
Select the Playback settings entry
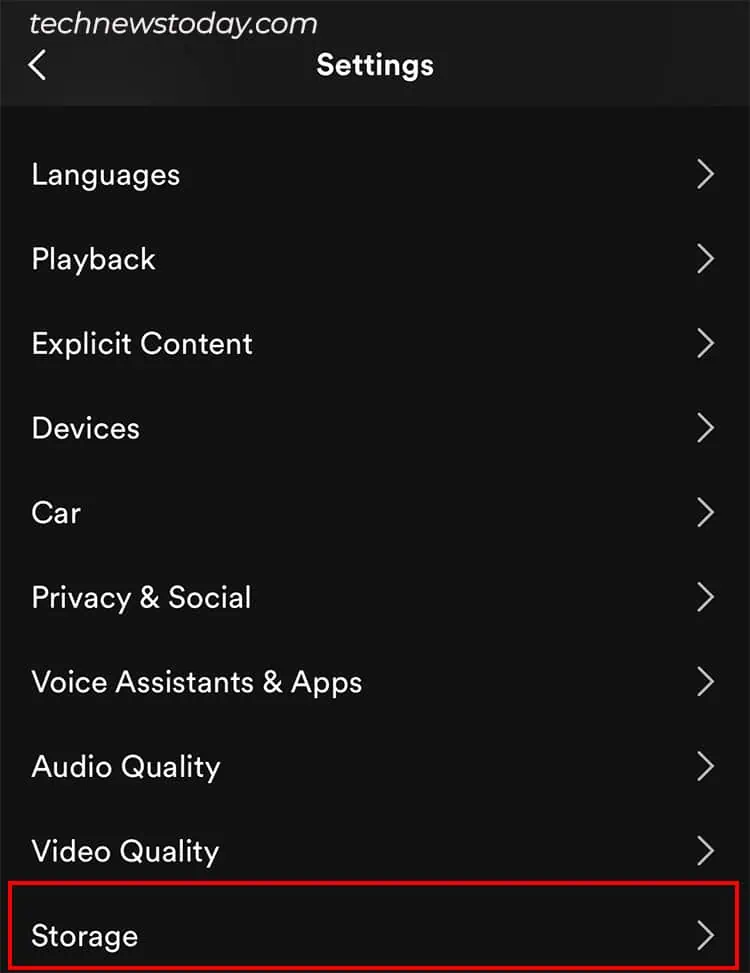pyautogui.click(x=93, y=259)
